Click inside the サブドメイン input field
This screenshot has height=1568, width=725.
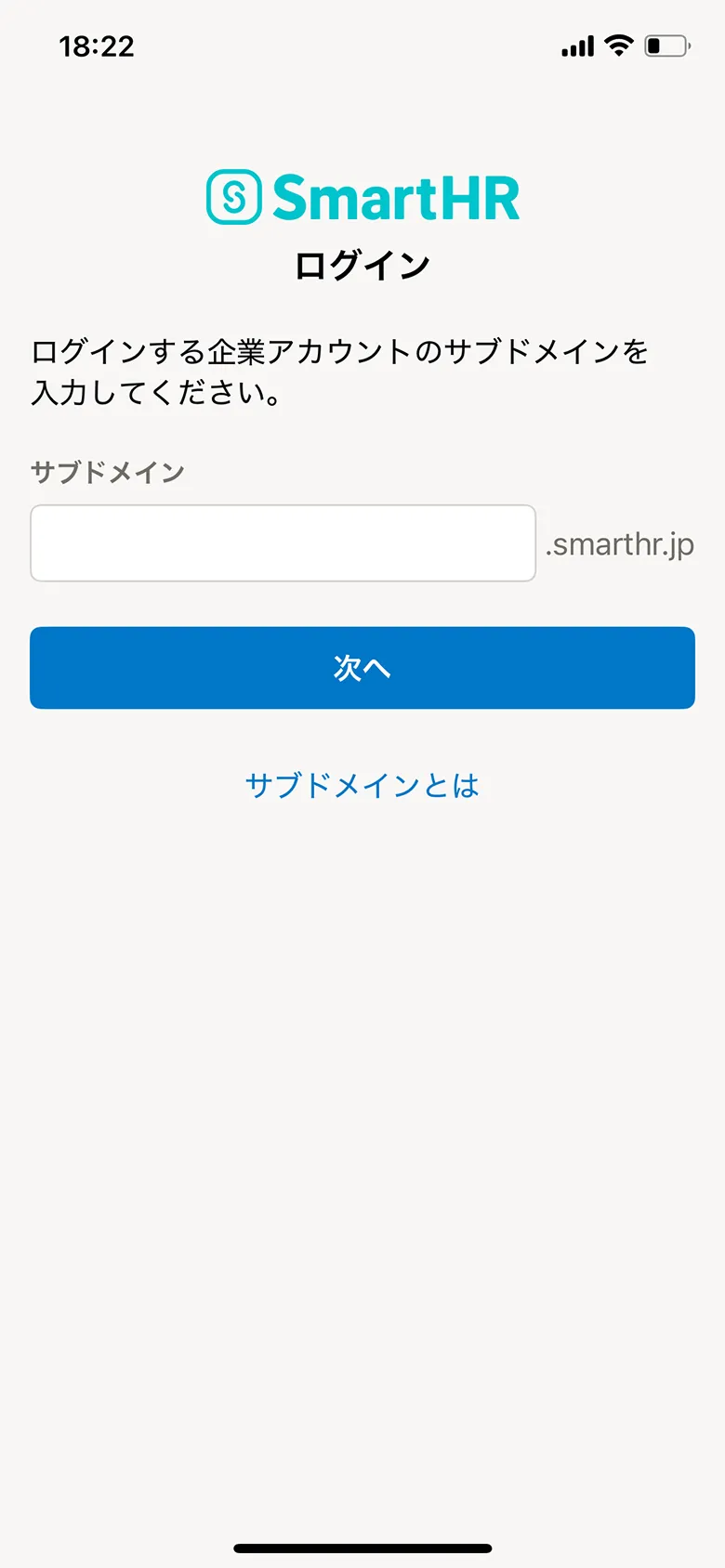(283, 542)
